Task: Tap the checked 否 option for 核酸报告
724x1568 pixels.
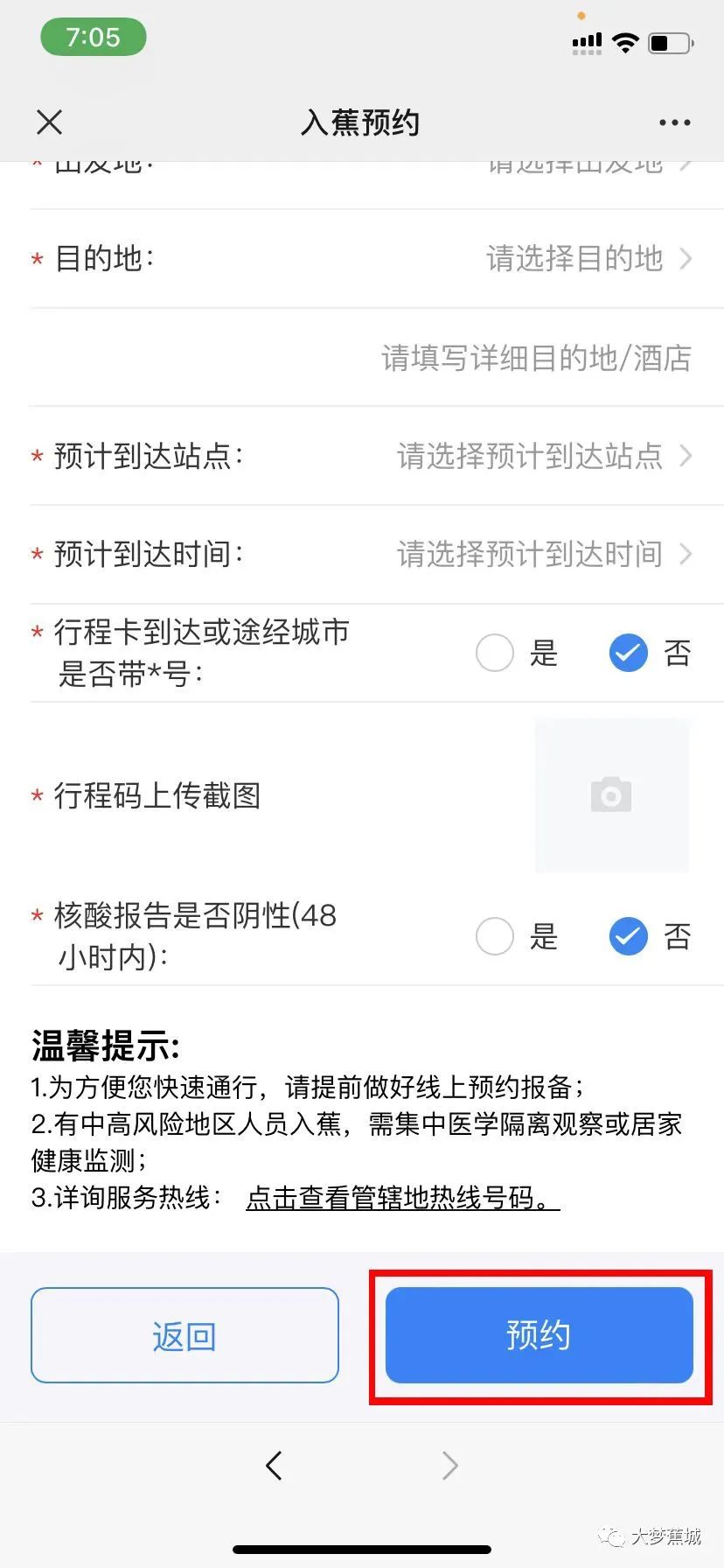Action: [628, 936]
